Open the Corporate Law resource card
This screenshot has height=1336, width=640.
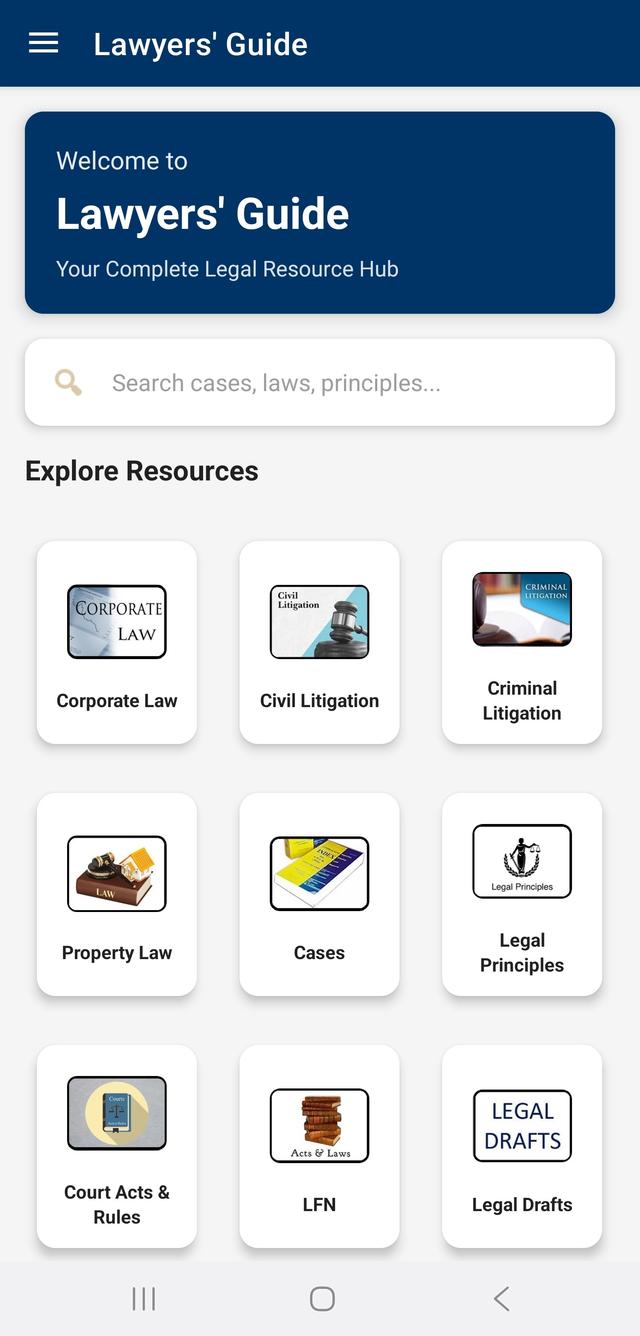click(117, 643)
